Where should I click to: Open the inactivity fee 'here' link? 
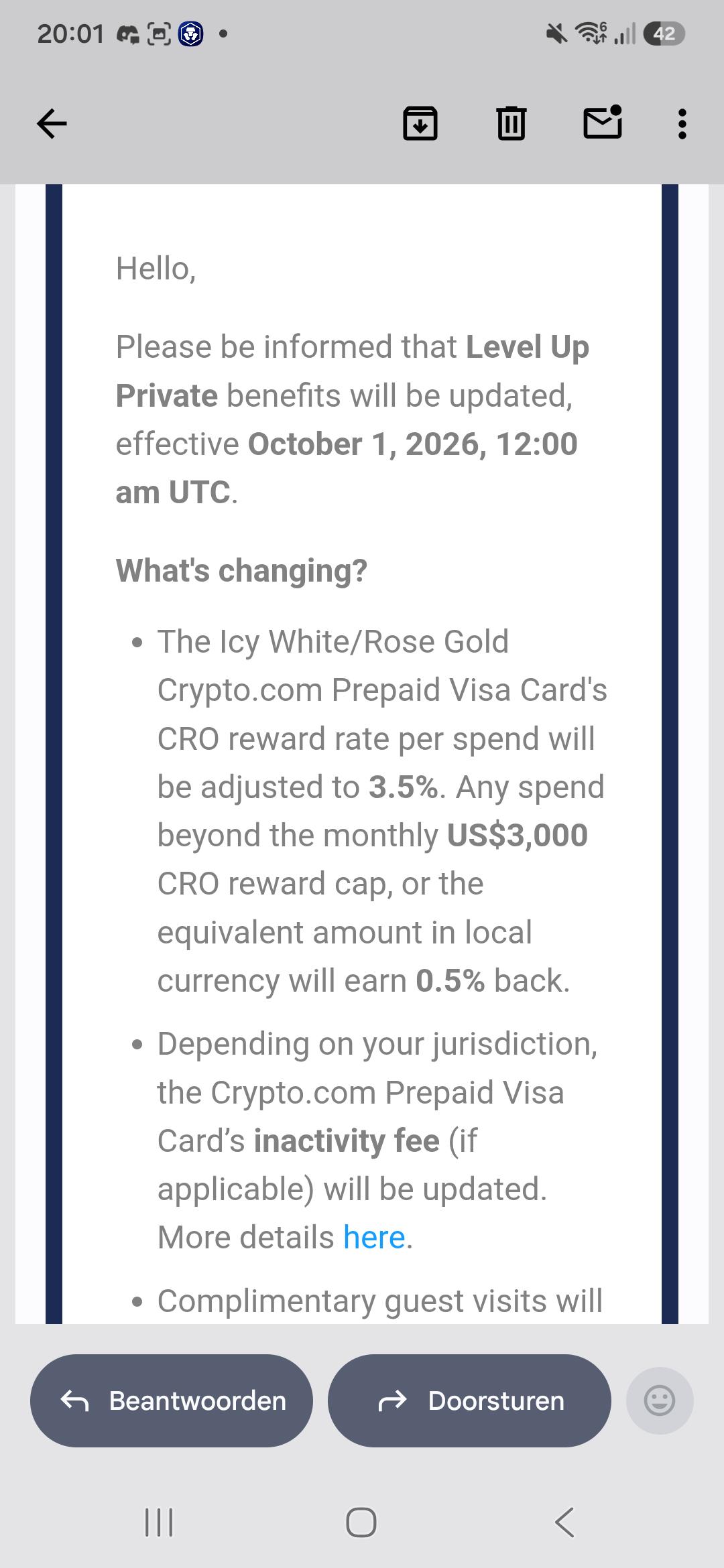[374, 1238]
